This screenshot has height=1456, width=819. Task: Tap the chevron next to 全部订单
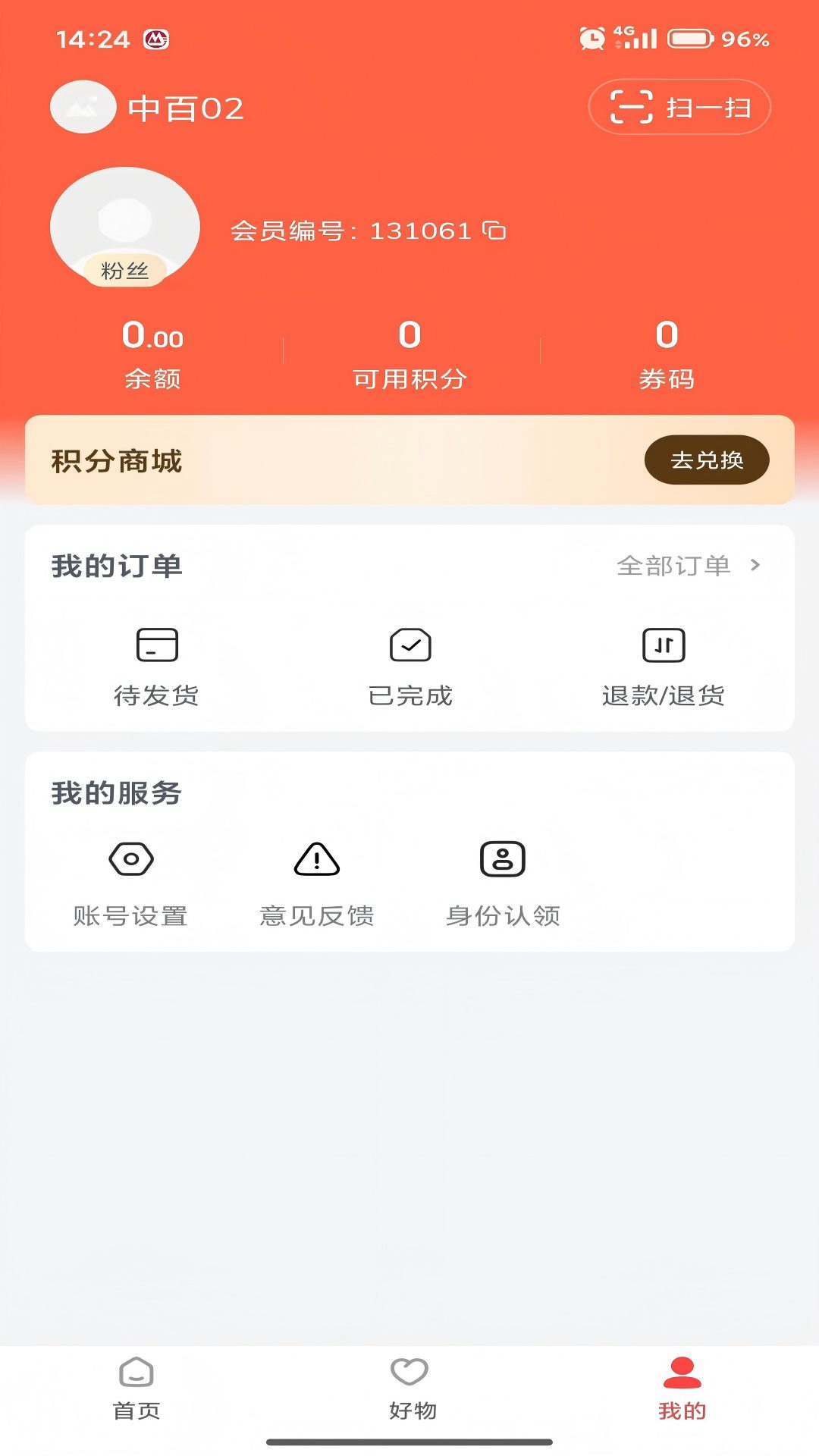point(755,564)
